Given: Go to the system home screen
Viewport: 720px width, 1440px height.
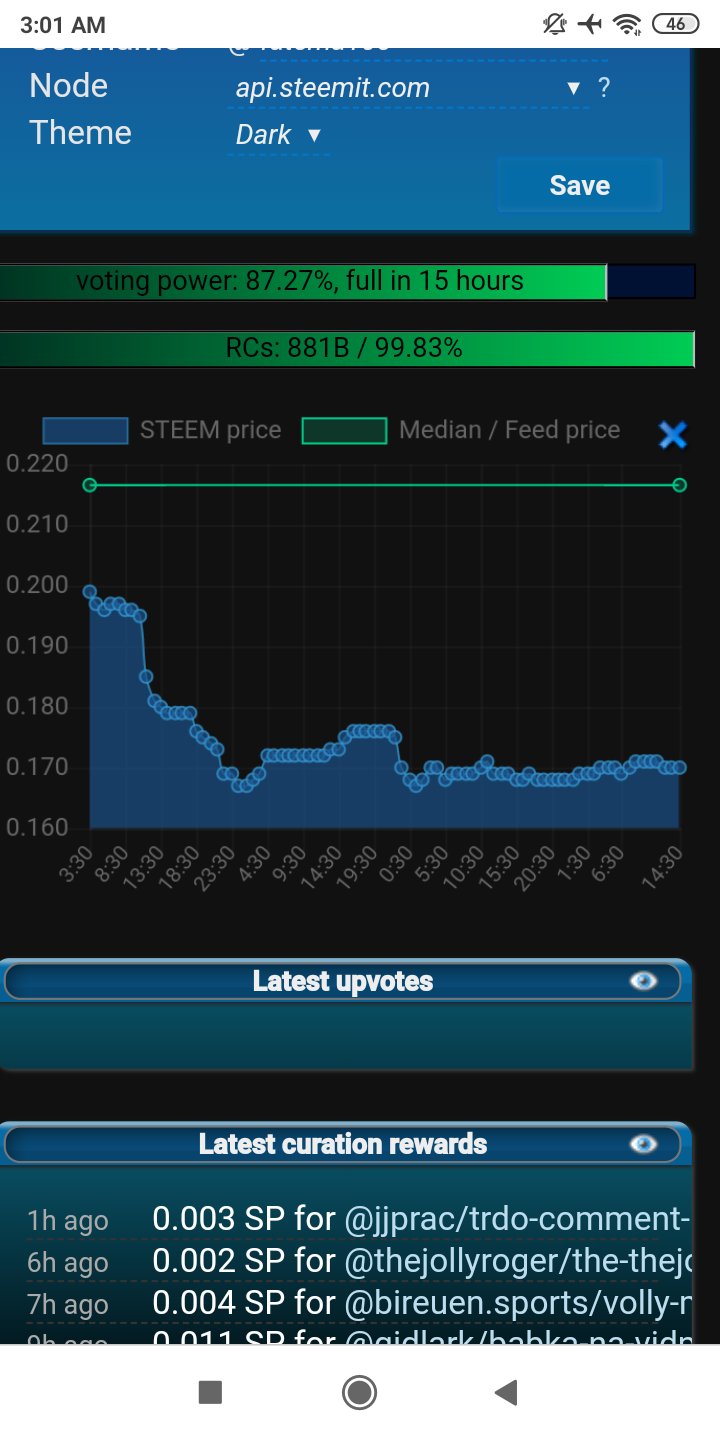Looking at the screenshot, I should [359, 1392].
